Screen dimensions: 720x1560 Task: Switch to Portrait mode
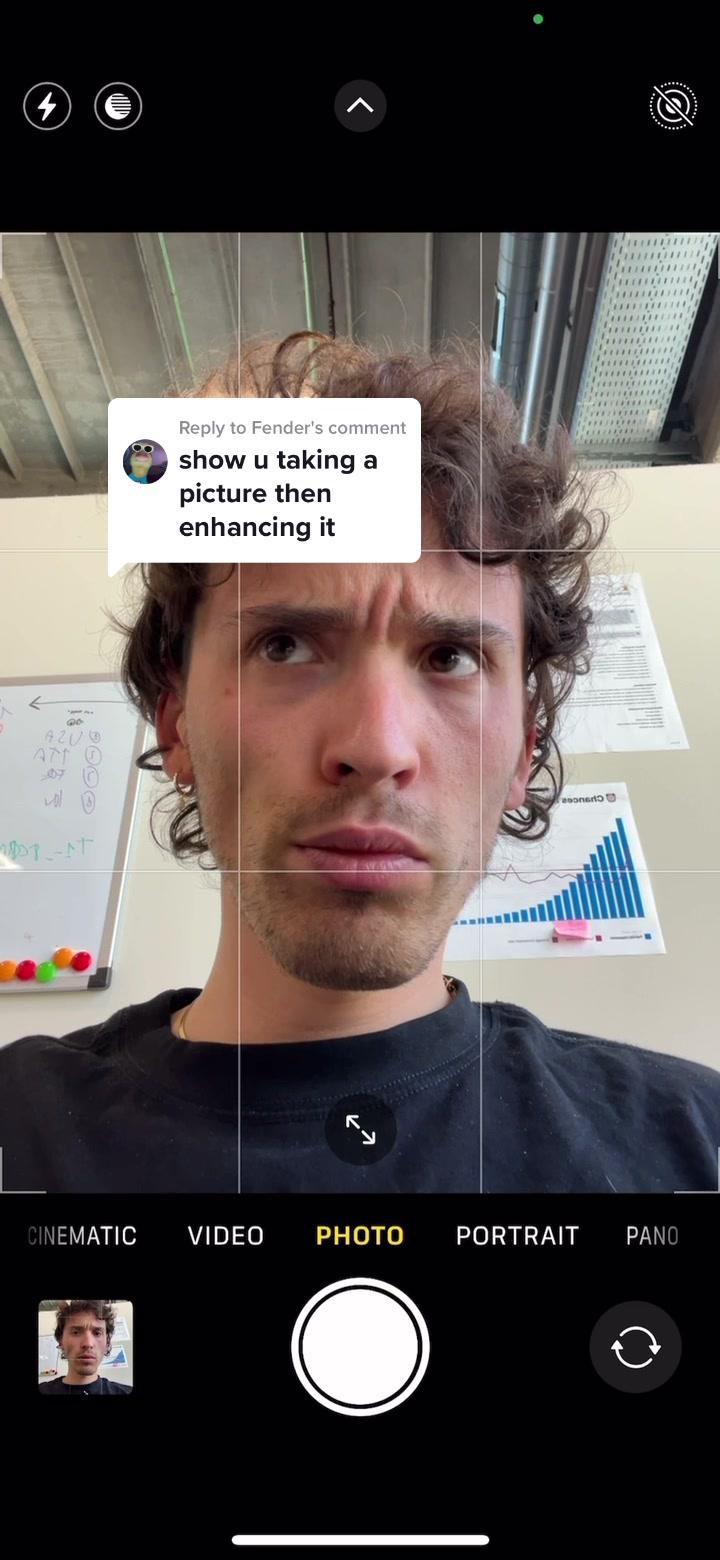(517, 1235)
